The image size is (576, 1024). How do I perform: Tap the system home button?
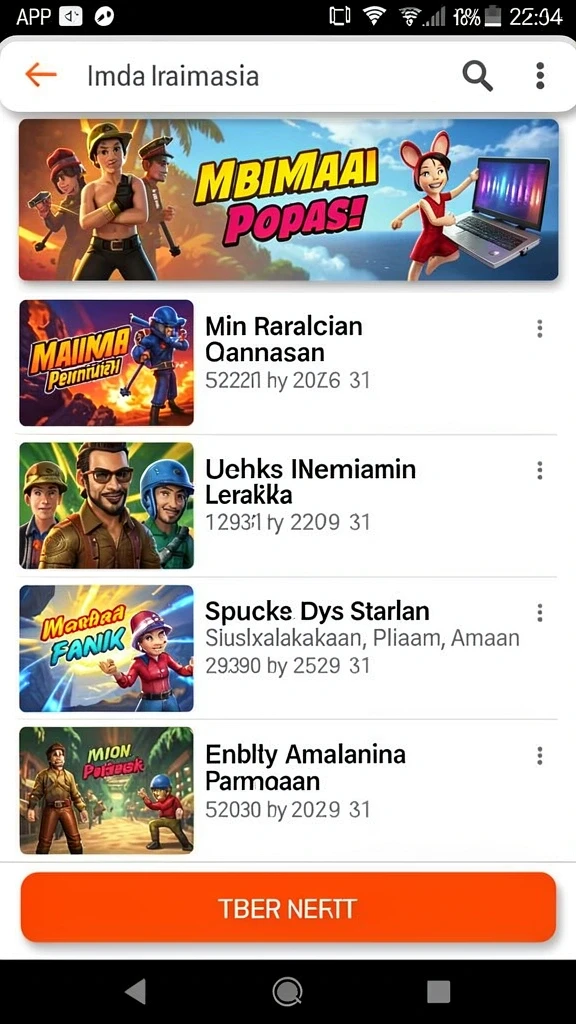pyautogui.click(x=287, y=992)
